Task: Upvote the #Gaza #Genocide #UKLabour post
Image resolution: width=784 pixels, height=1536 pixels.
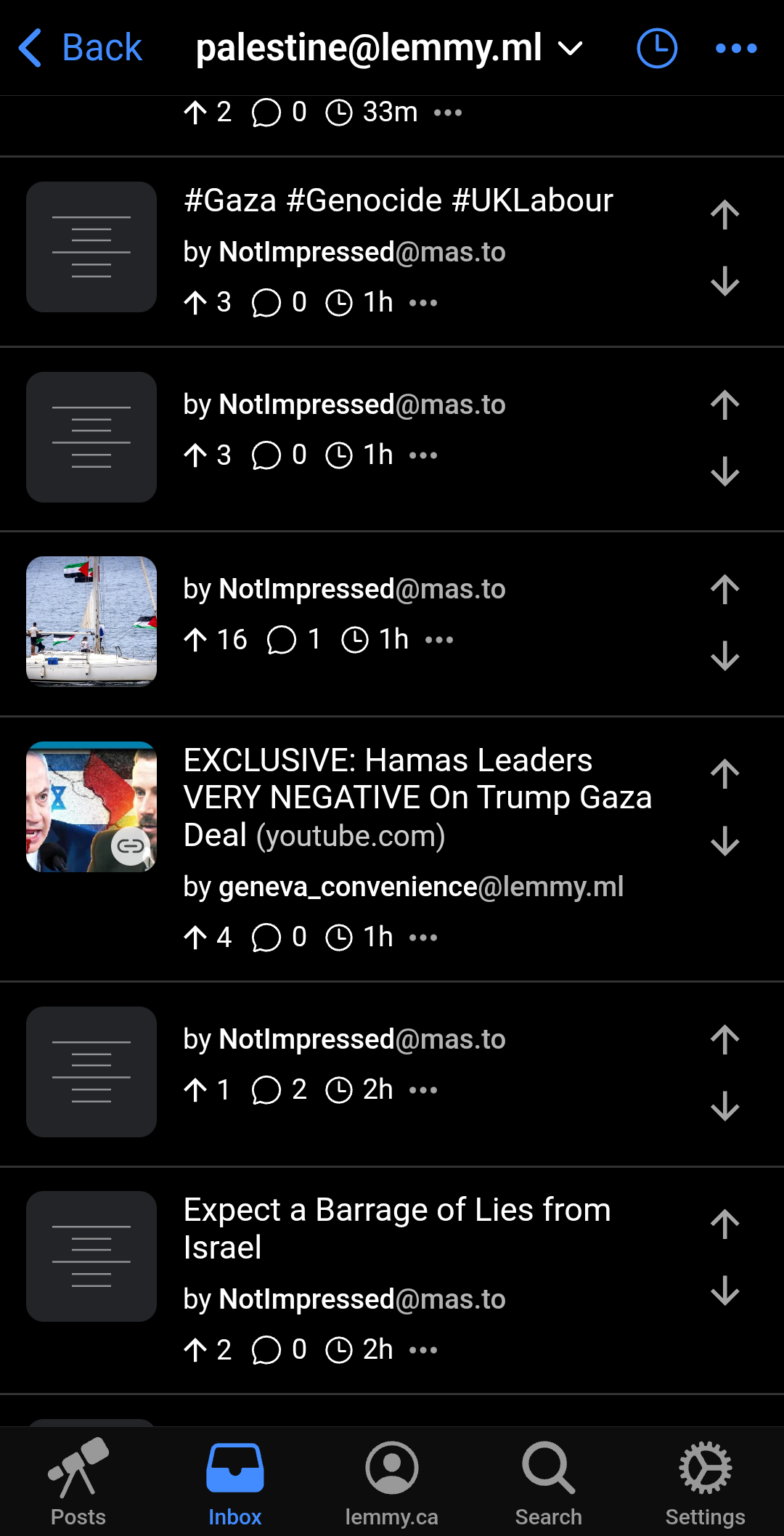Action: [724, 214]
